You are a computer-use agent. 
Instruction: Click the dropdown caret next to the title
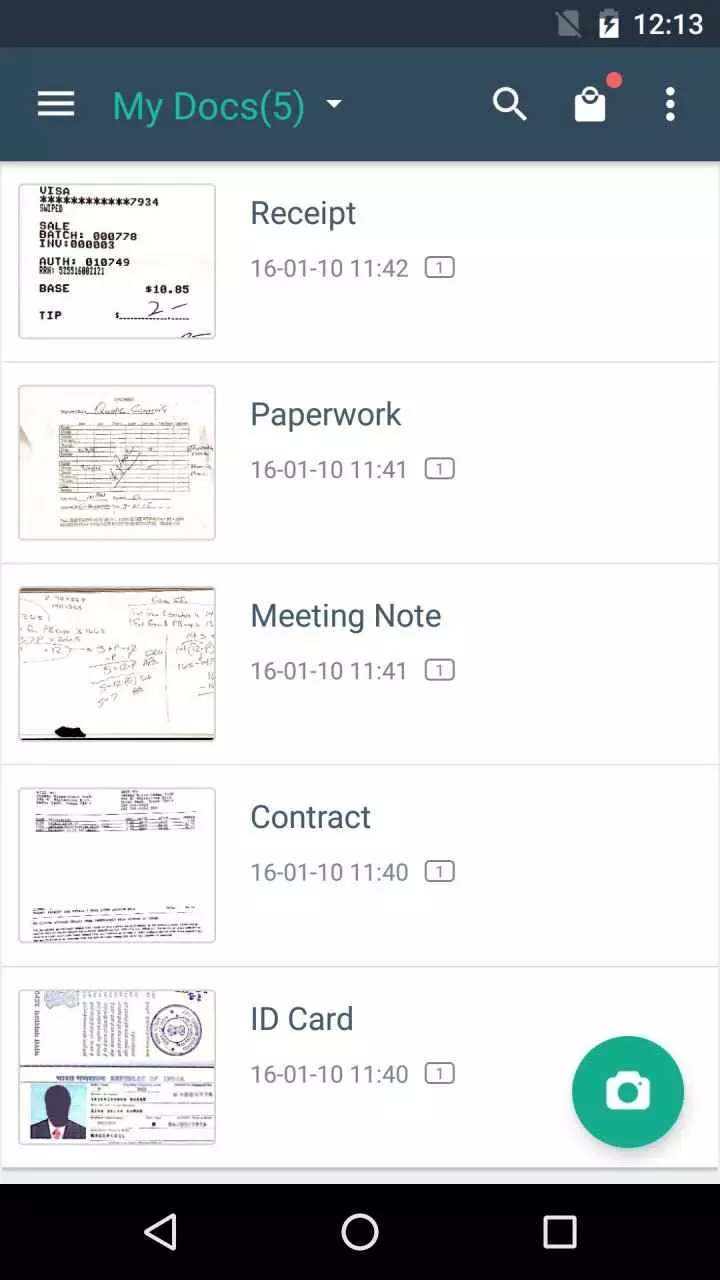(x=334, y=104)
